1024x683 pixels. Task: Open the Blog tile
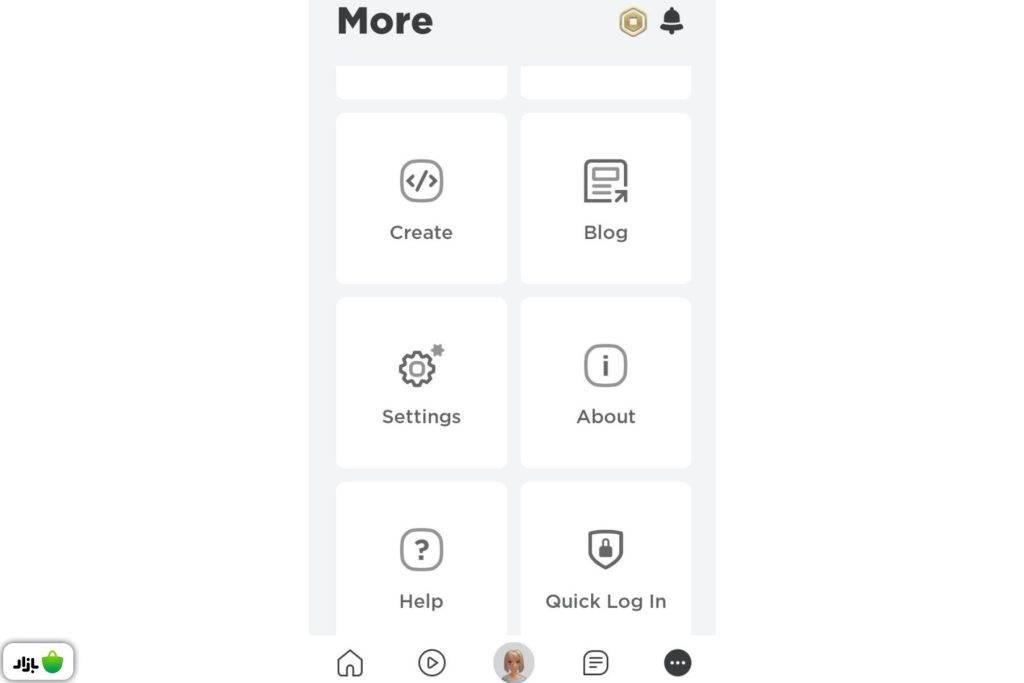pos(605,199)
